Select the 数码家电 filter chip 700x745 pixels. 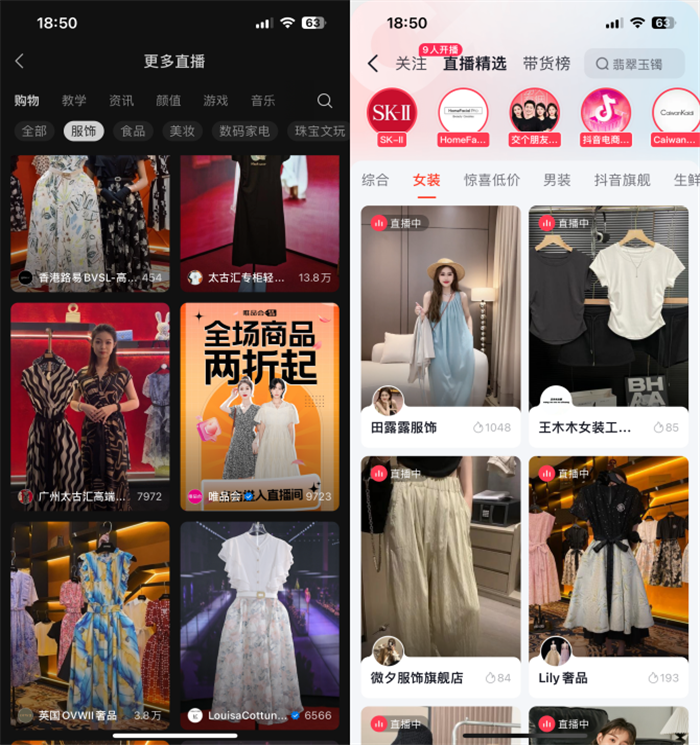pos(245,131)
